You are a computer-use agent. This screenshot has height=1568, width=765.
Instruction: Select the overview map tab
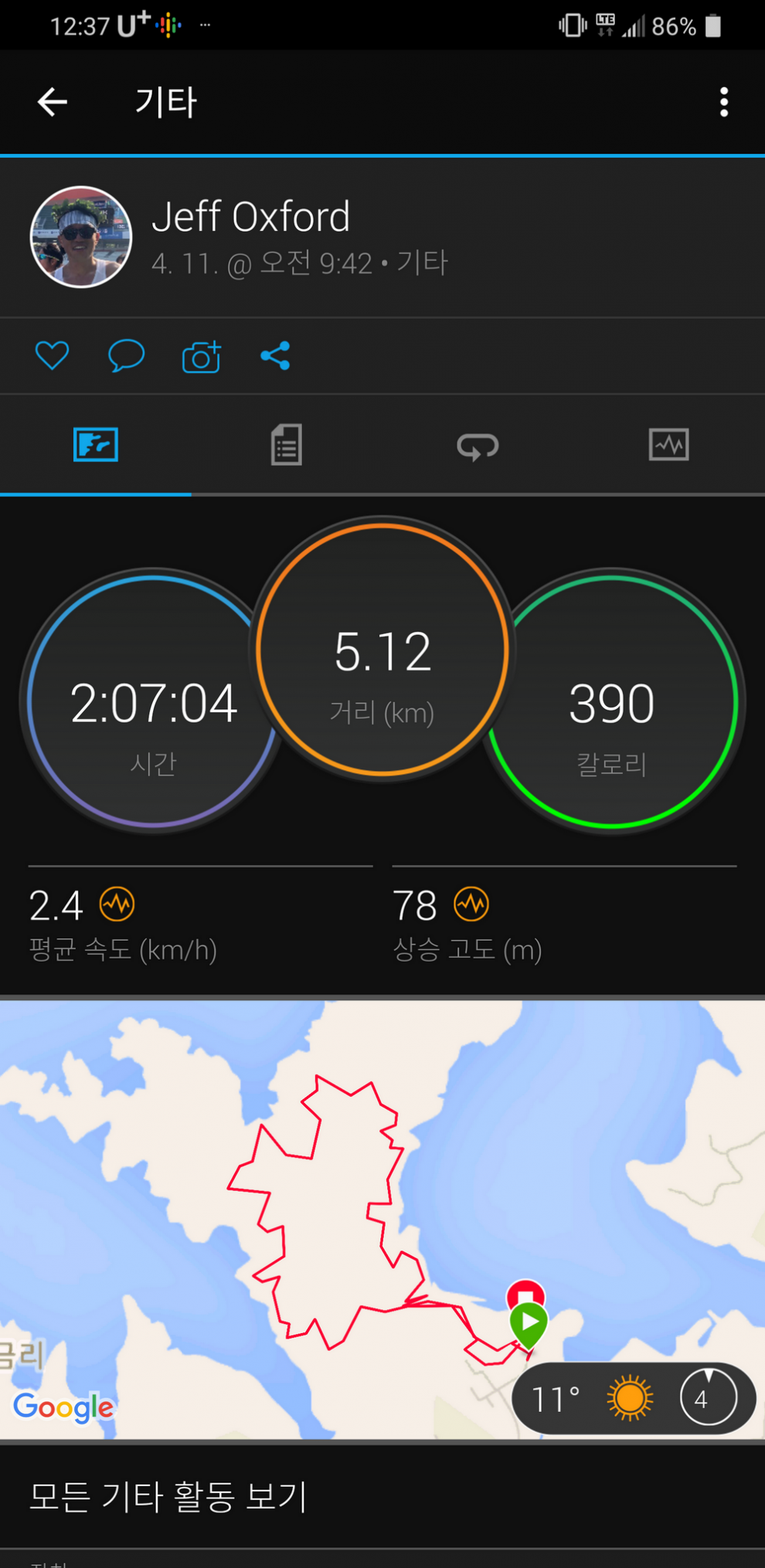point(96,445)
